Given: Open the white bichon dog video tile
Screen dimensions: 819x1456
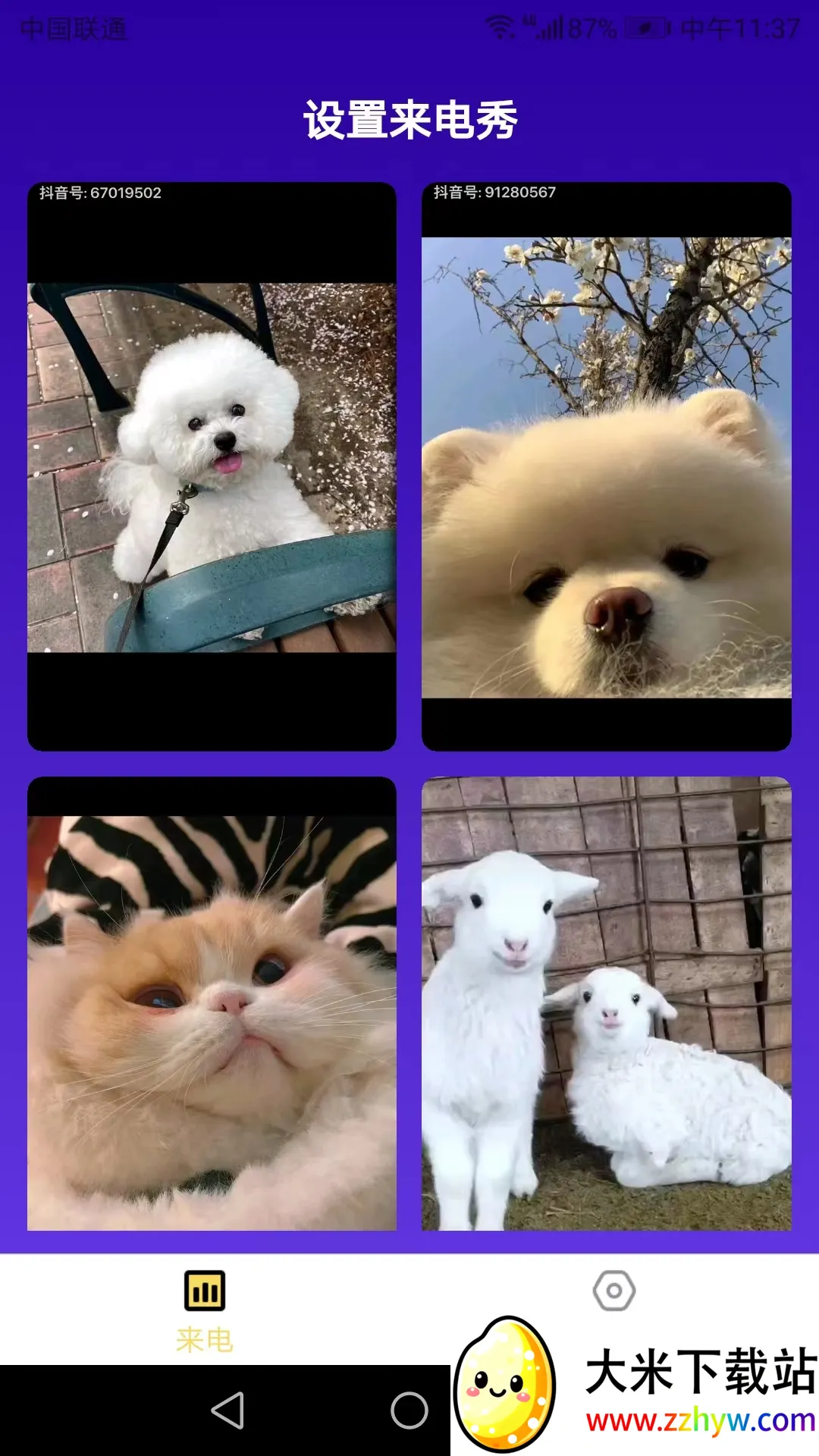Looking at the screenshot, I should click(x=212, y=466).
